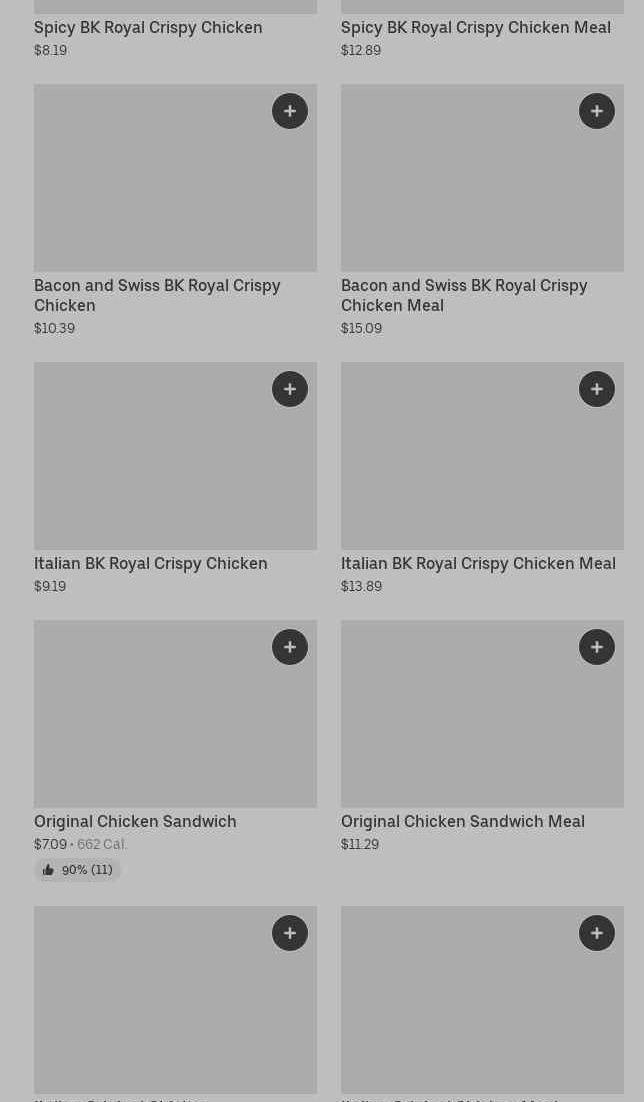Viewport: 644px width, 1102px height.
Task: Add Original Chicken Sandwich to cart
Action: (290, 647)
